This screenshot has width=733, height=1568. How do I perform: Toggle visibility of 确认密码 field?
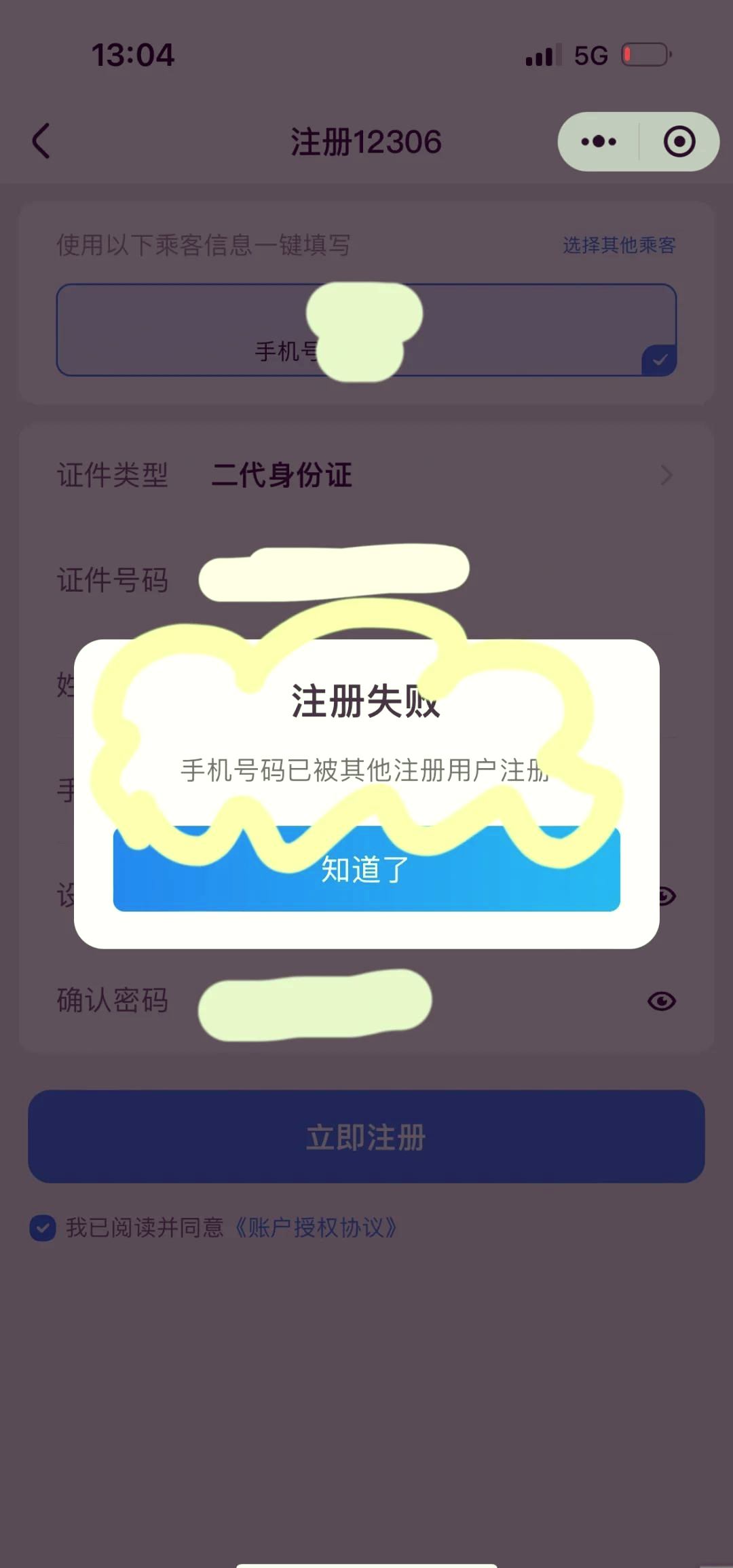[x=661, y=1001]
